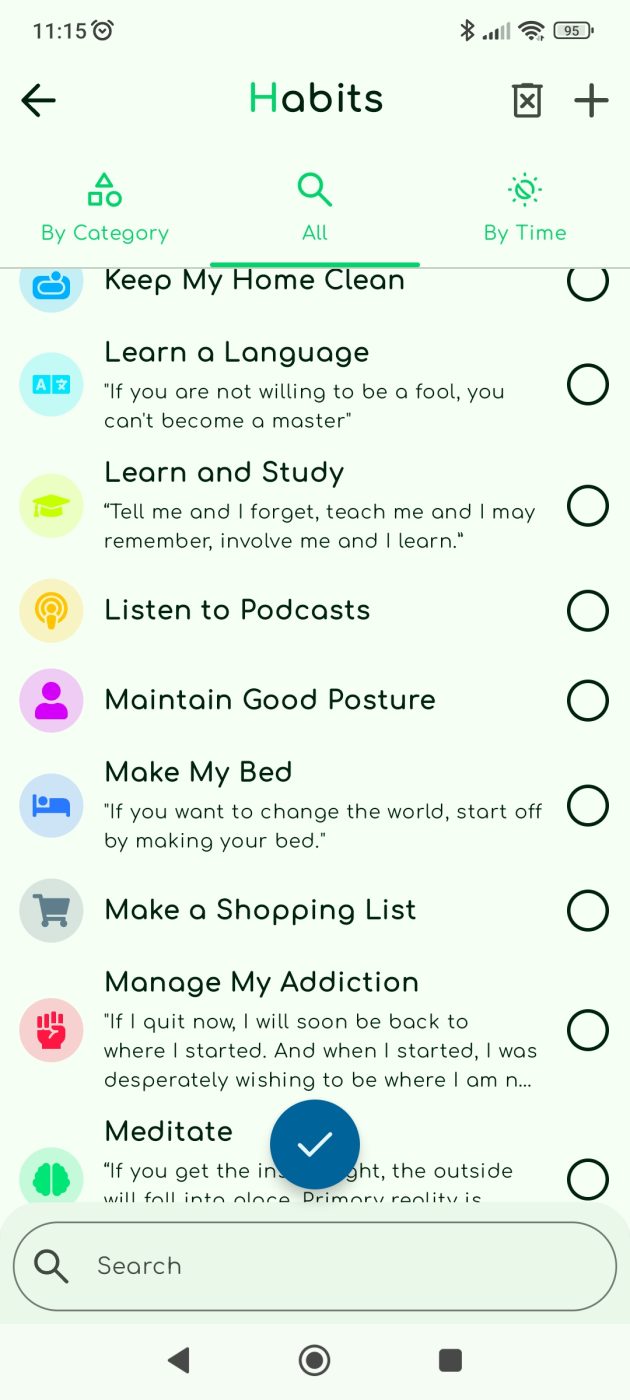Go back using the top-left arrow
Screen dimensions: 630x1400
[39, 100]
